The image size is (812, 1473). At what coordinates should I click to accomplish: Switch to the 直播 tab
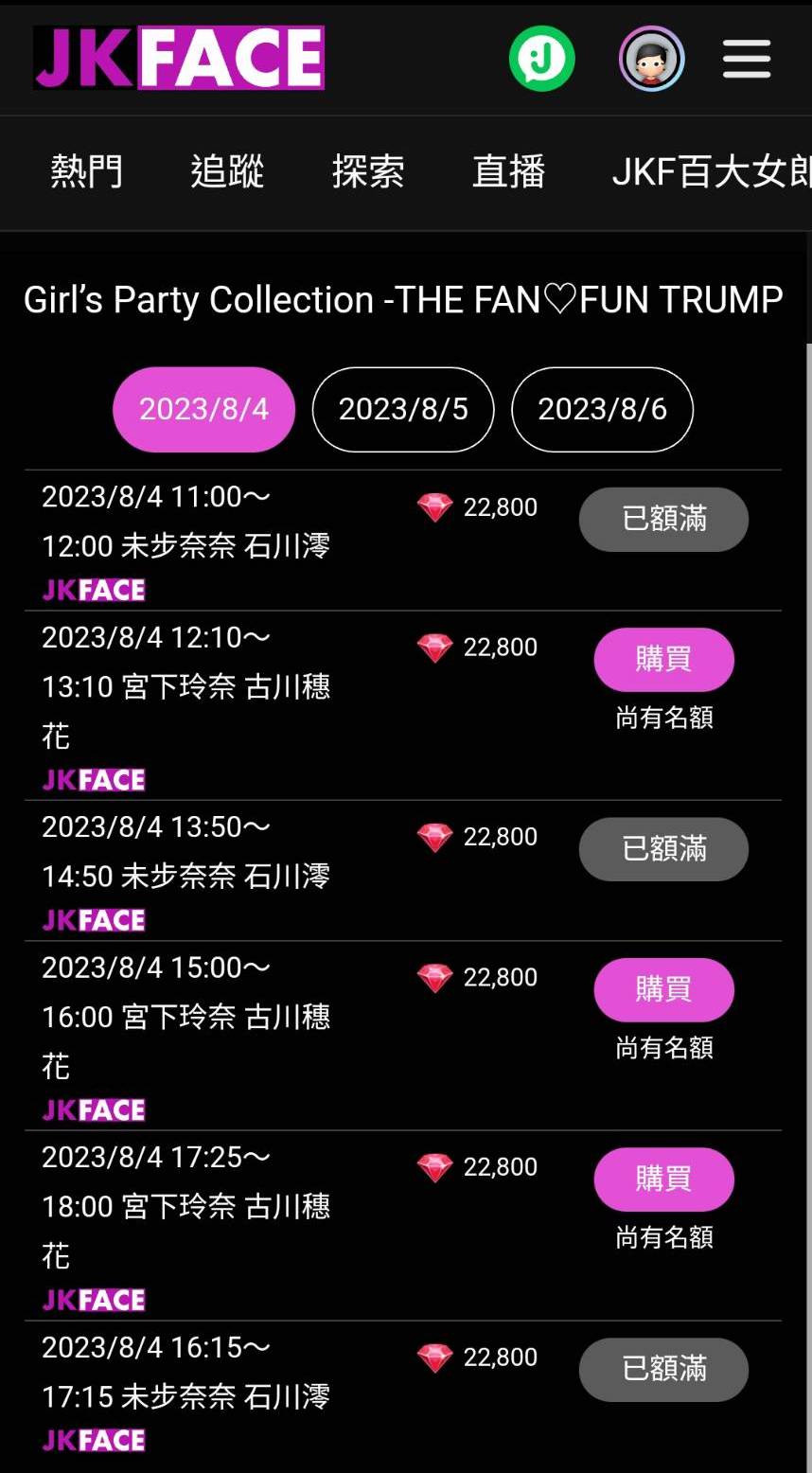coord(508,172)
